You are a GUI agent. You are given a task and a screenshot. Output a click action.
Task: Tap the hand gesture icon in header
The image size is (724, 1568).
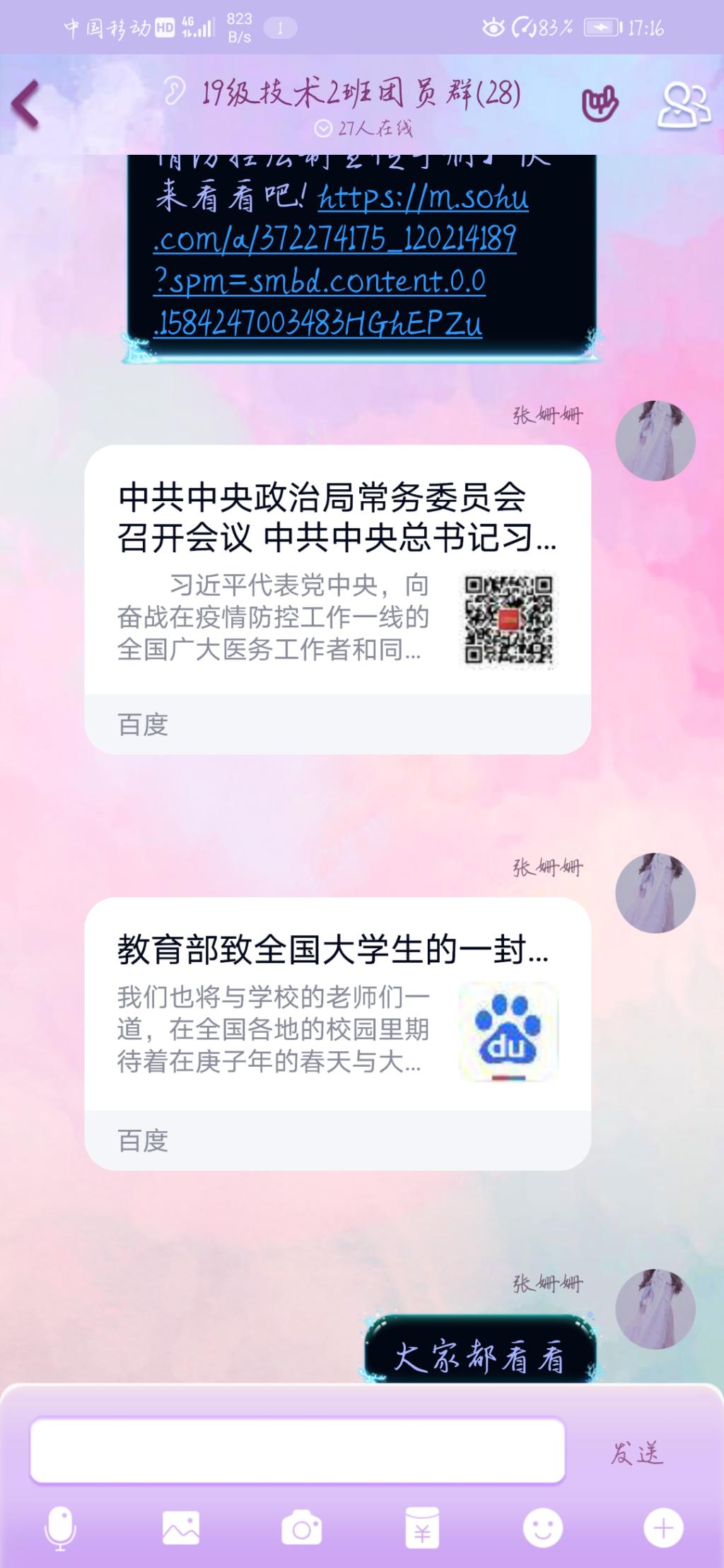click(x=600, y=105)
